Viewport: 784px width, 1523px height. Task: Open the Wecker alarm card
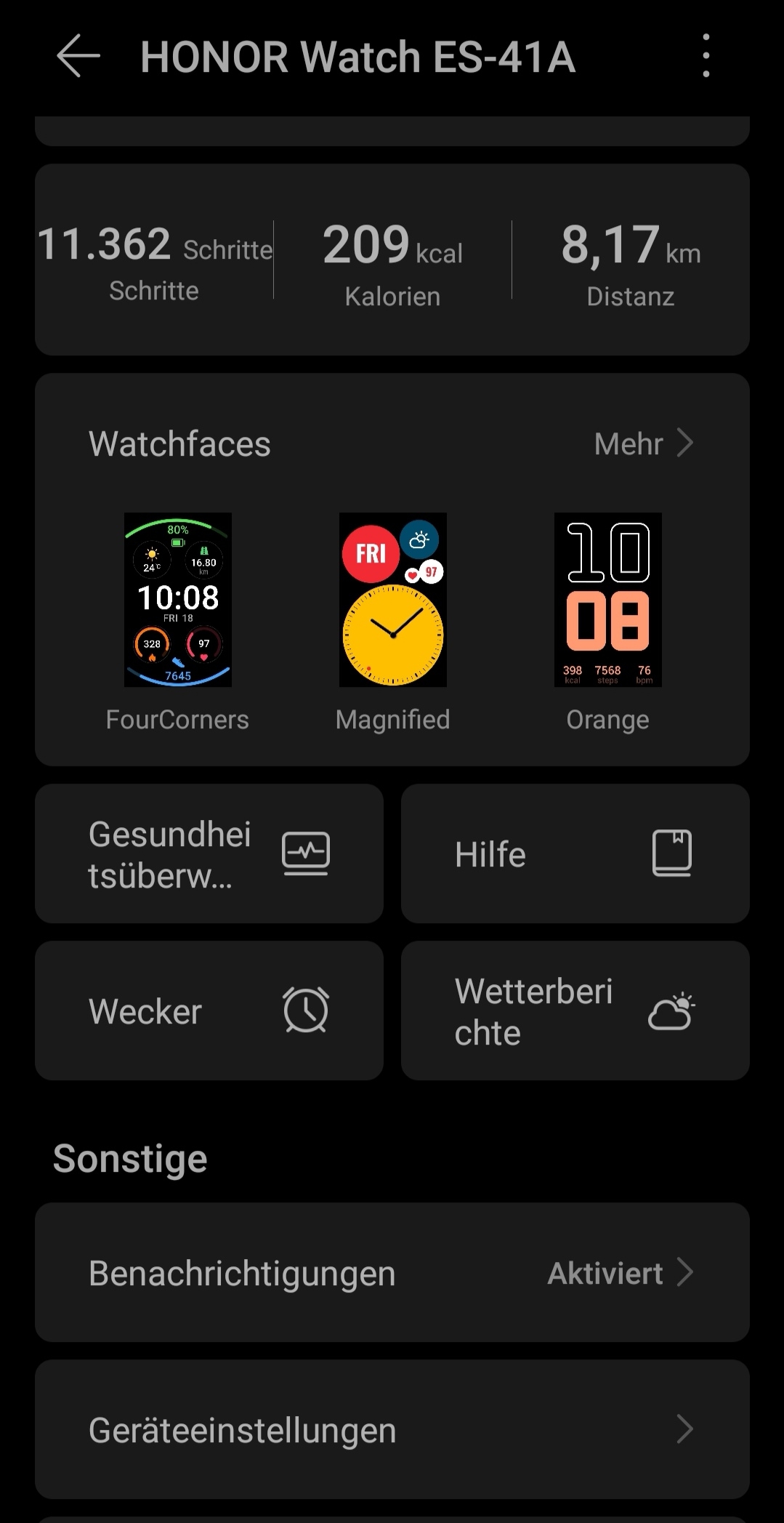209,1010
